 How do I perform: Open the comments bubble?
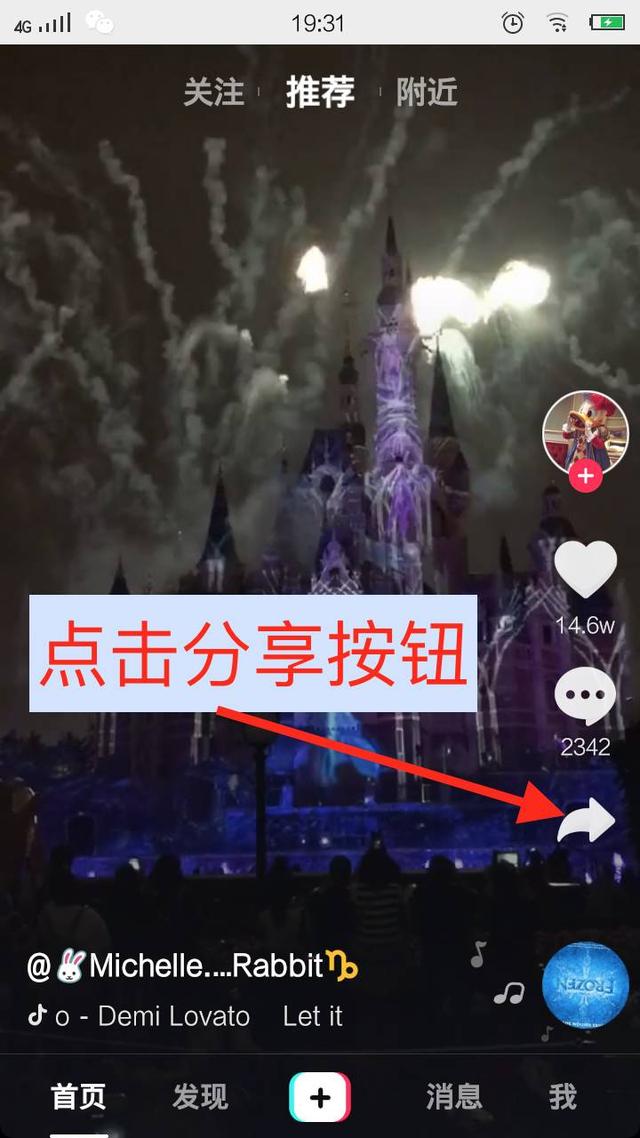tap(585, 695)
